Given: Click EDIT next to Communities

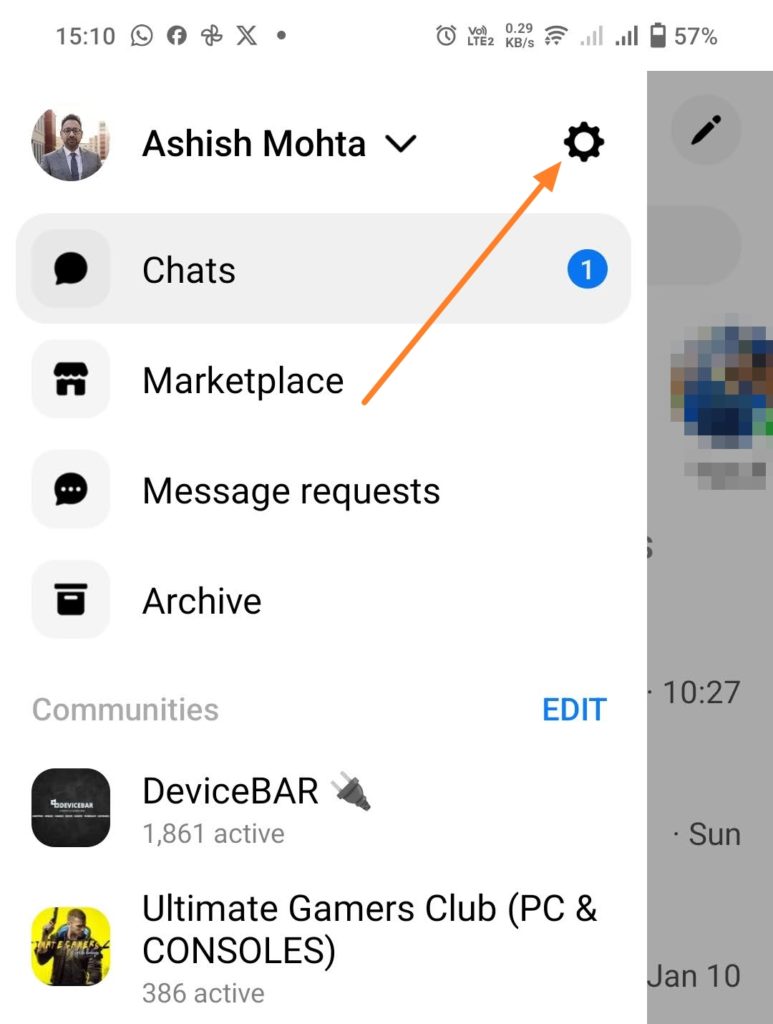Looking at the screenshot, I should pos(573,709).
